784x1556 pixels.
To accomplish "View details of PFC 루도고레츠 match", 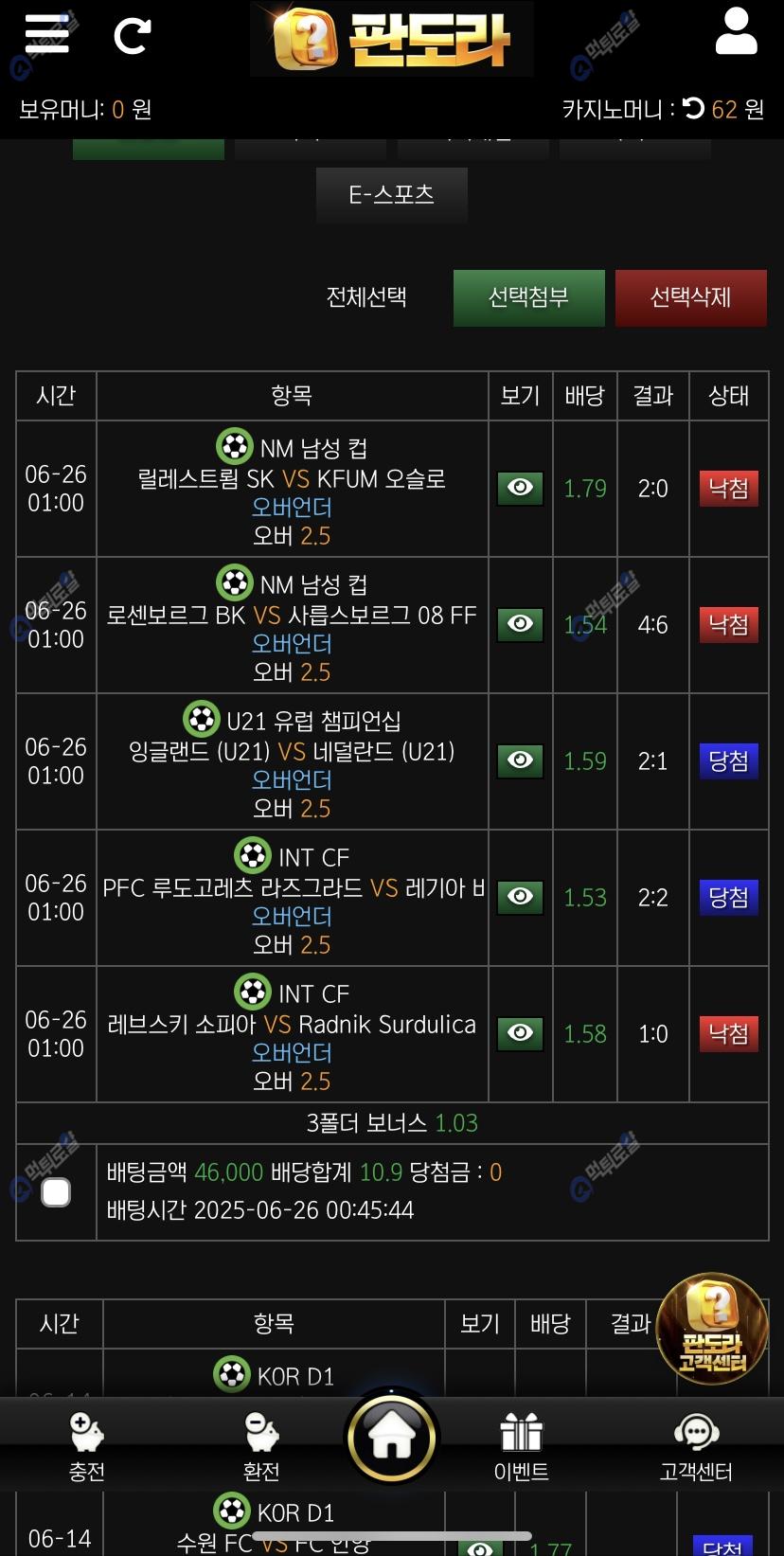I will pos(520,897).
